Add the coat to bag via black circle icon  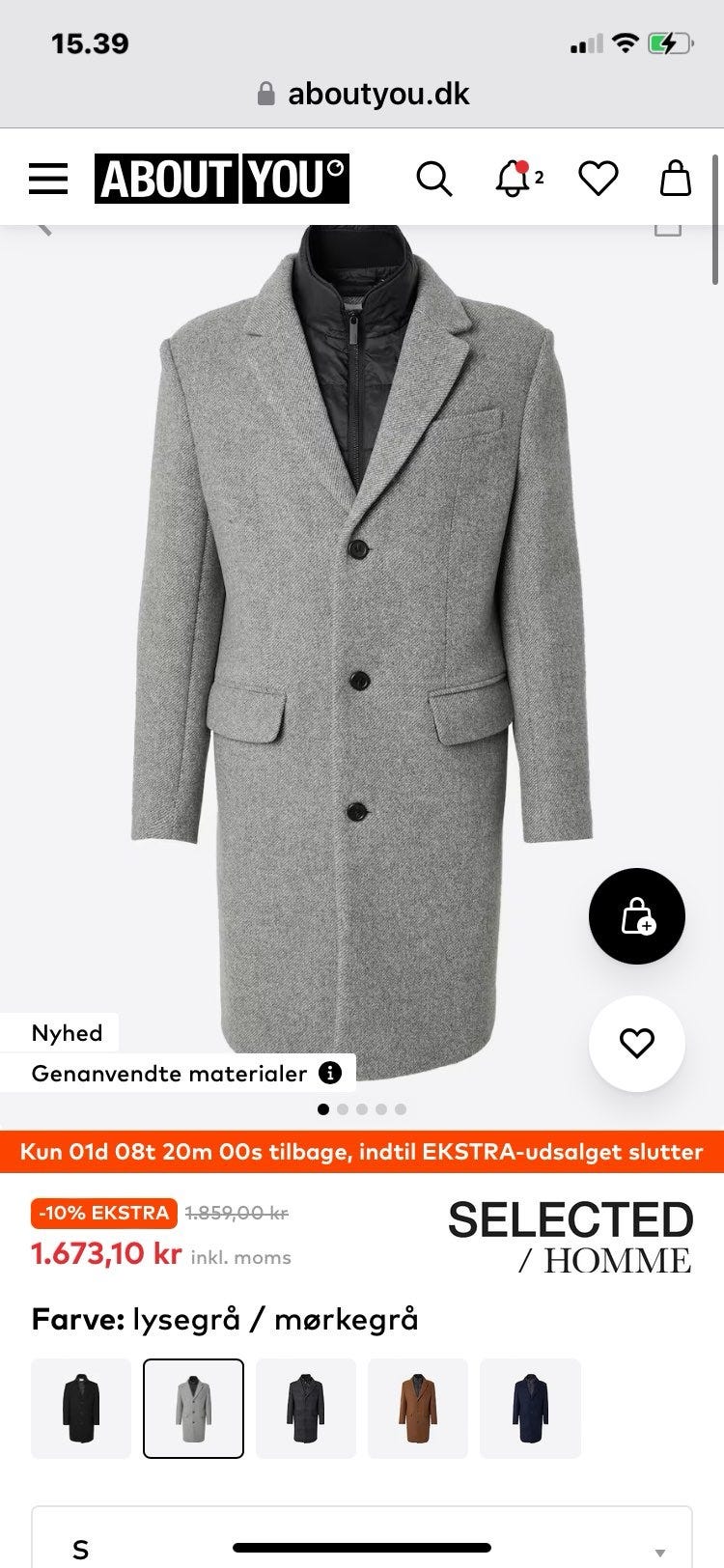(x=636, y=916)
